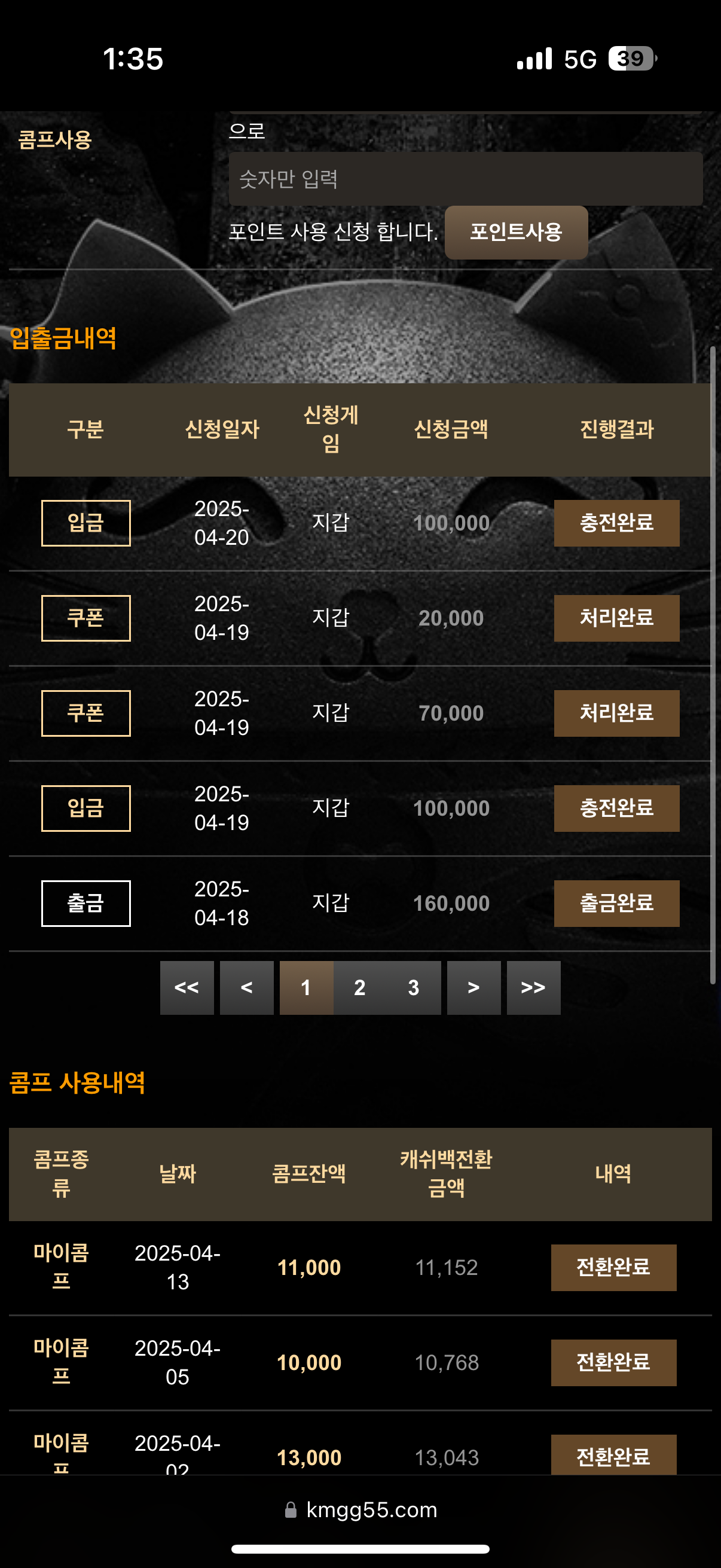This screenshot has height=1568, width=721.
Task: Jump to next page with > arrow
Action: (473, 987)
